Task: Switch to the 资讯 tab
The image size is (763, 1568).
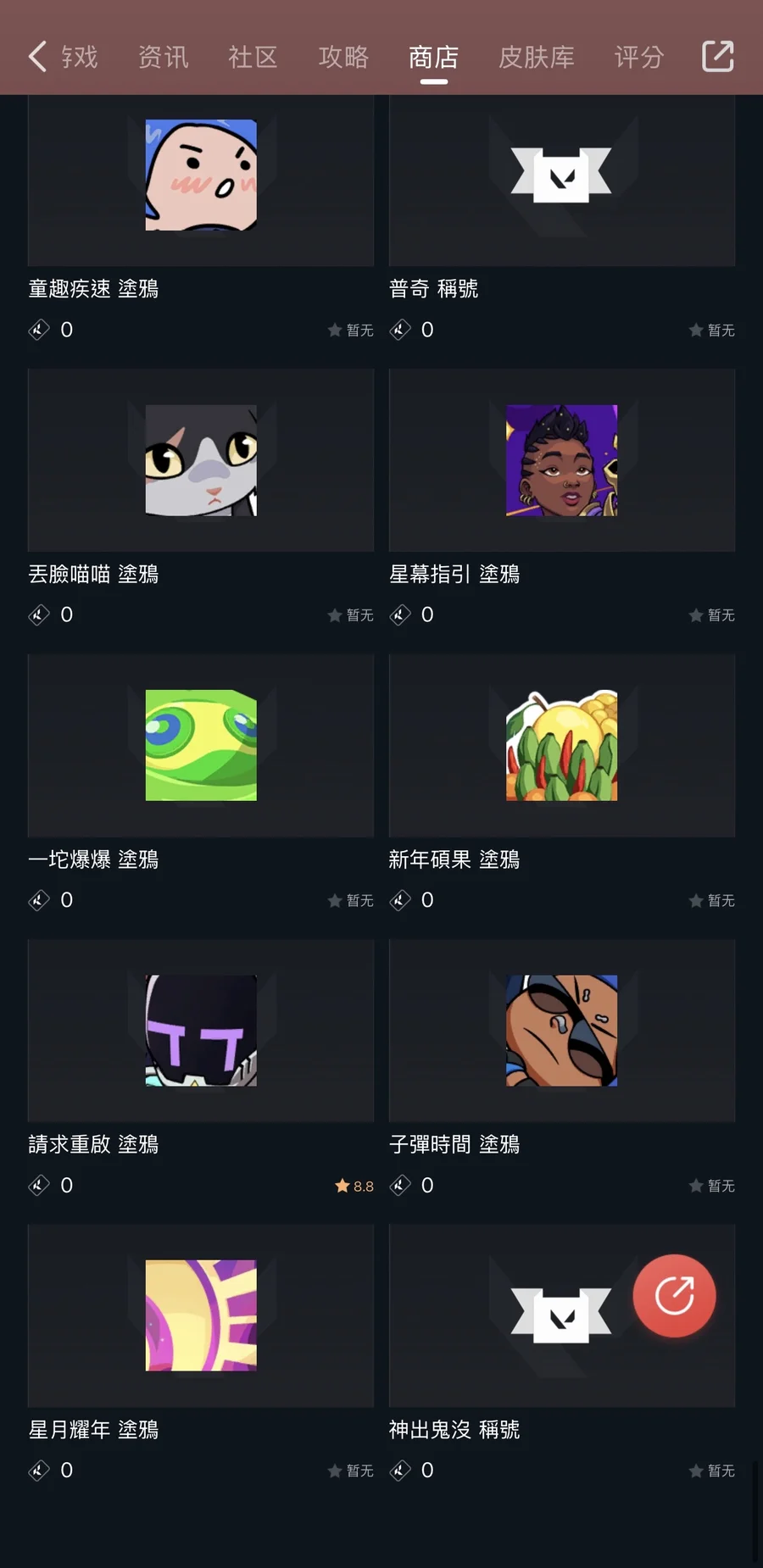Action: 163,57
